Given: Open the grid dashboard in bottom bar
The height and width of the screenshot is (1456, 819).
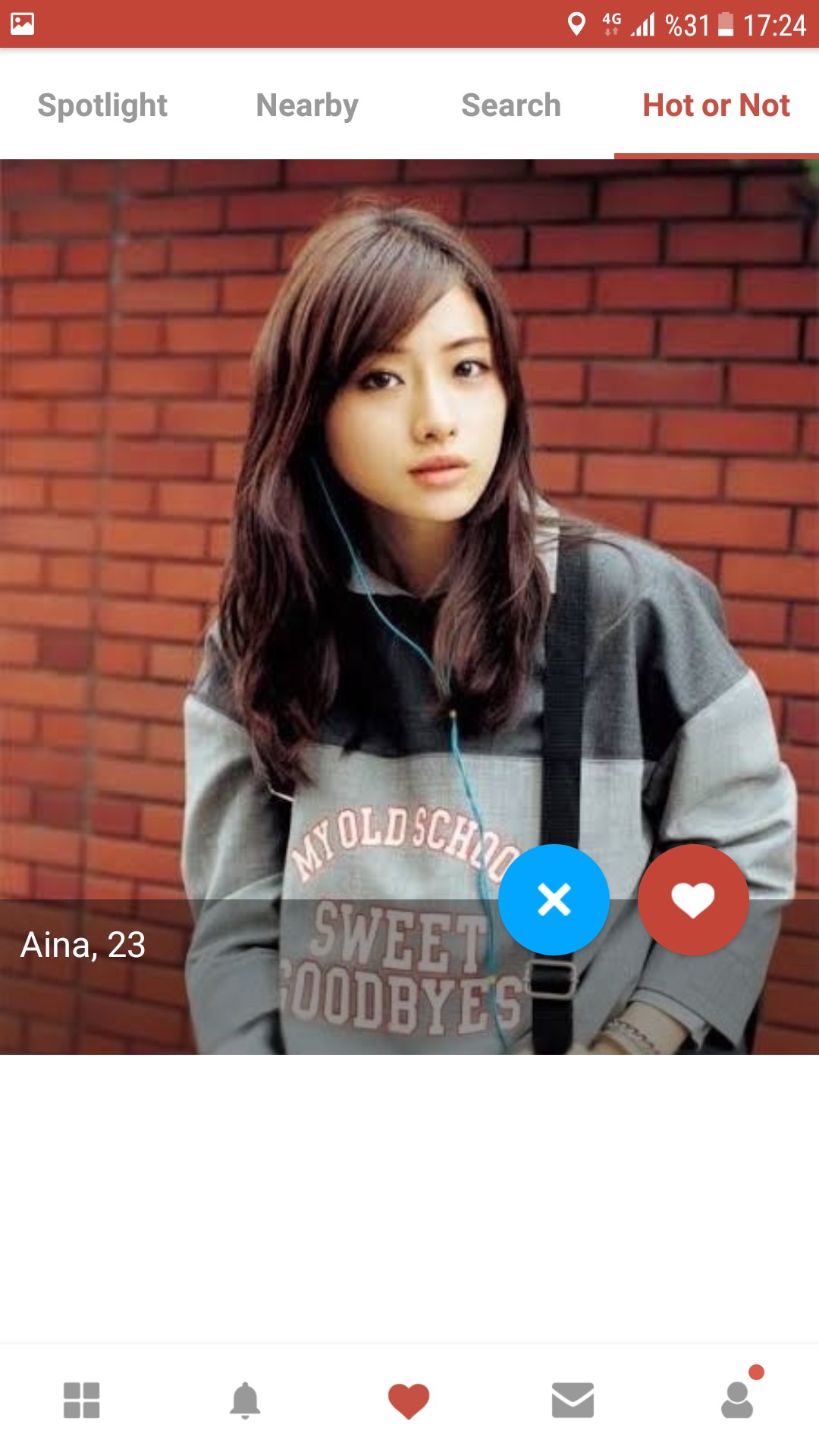Looking at the screenshot, I should coord(82,1400).
